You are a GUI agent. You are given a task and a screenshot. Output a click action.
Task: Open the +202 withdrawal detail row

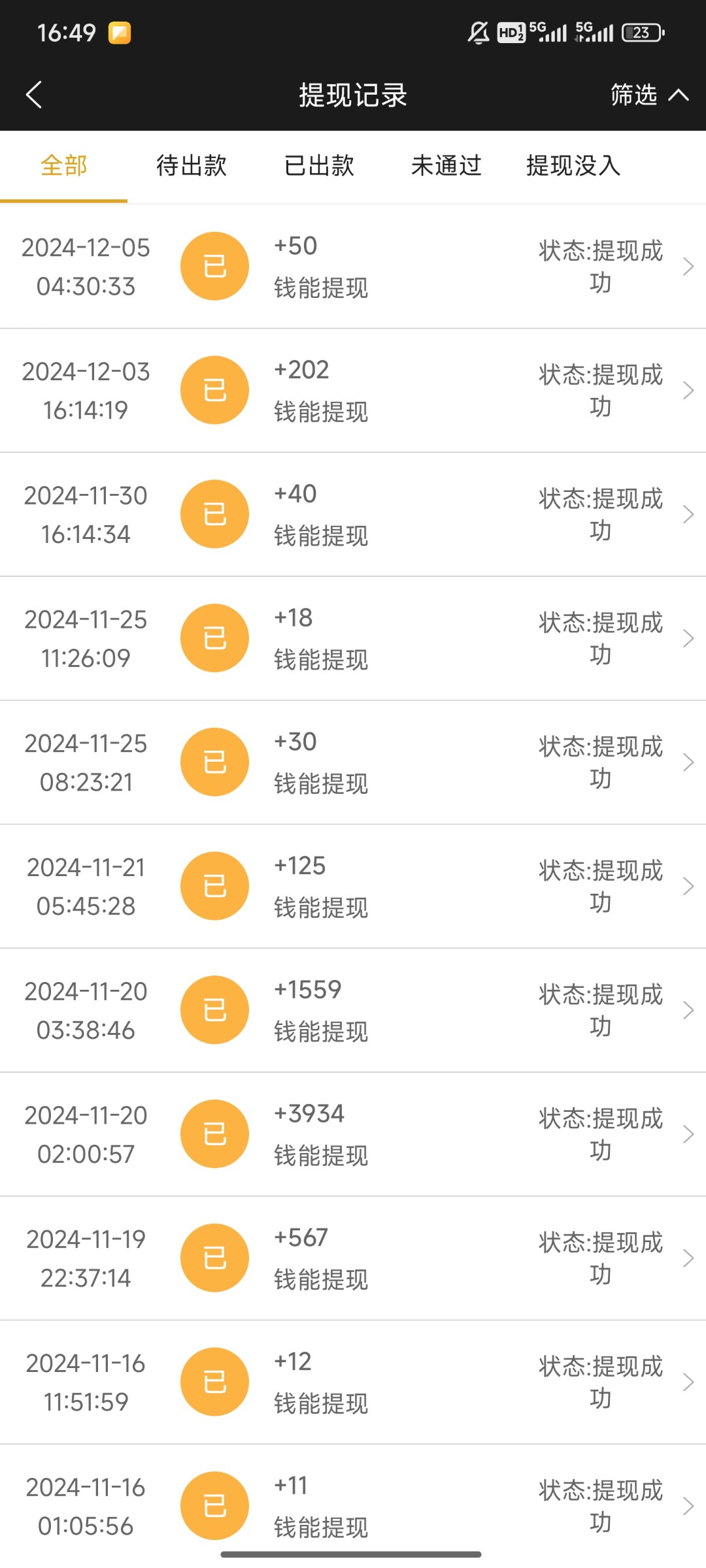(690, 390)
